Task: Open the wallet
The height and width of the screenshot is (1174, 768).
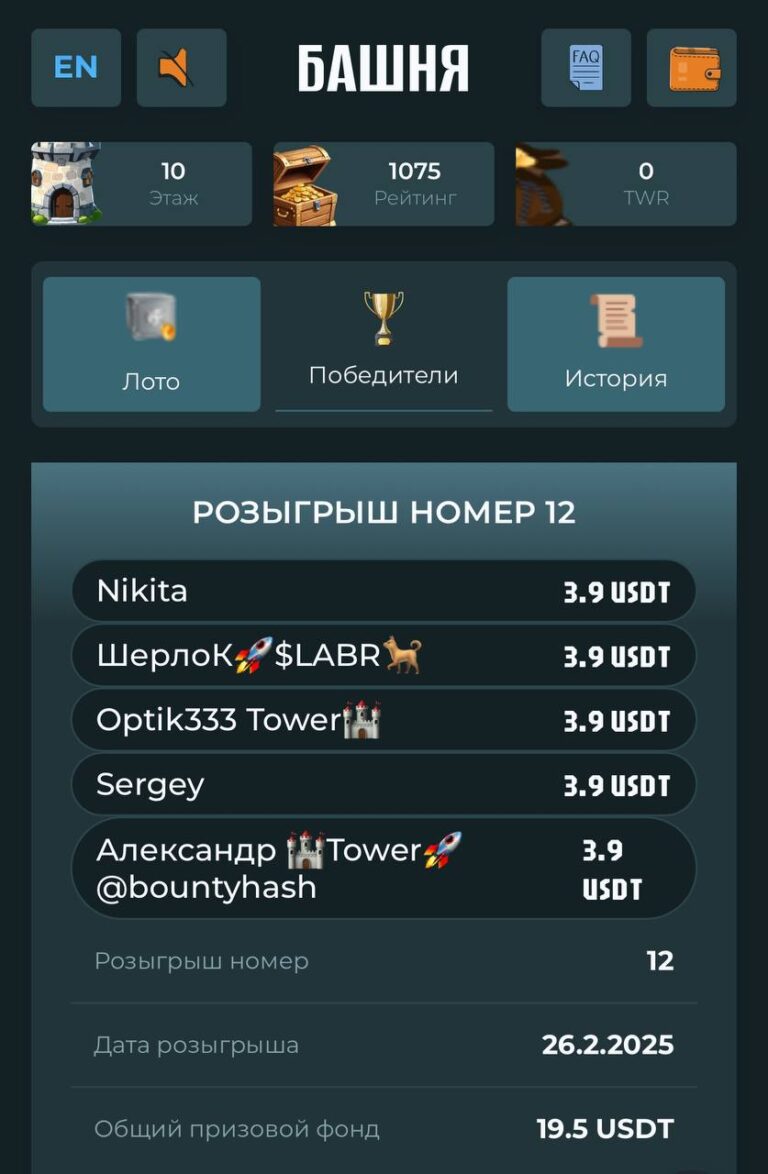Action: [x=692, y=68]
